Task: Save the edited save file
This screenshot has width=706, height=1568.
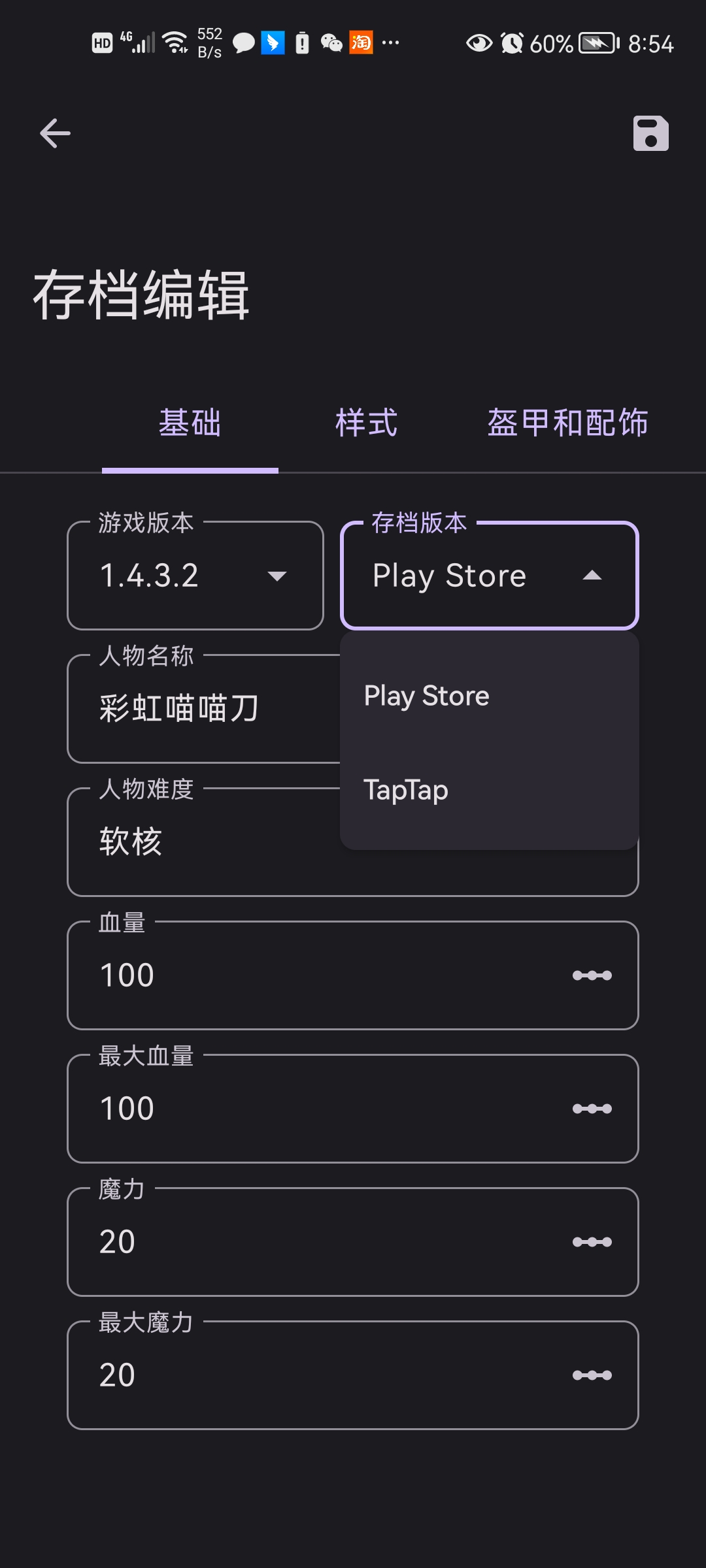Action: (650, 134)
